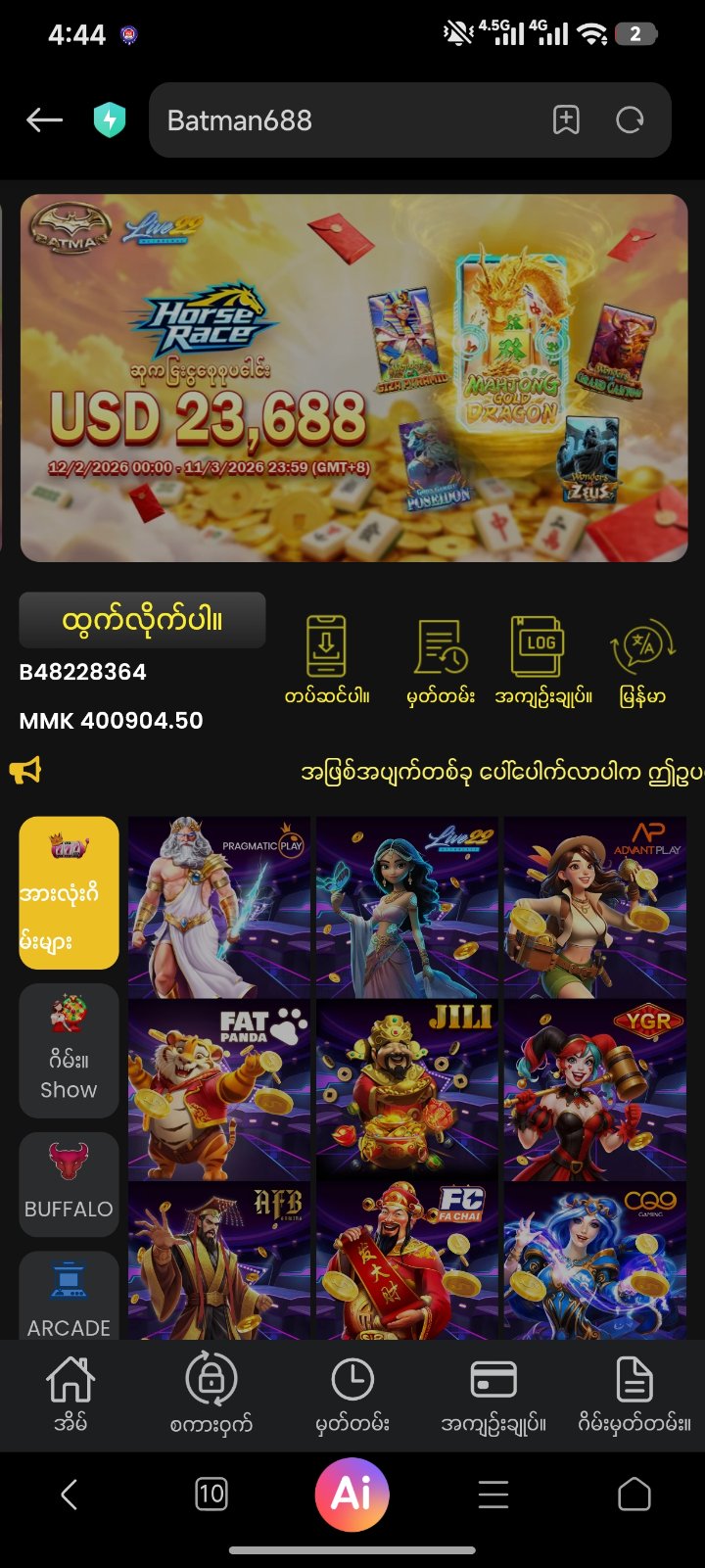
Task: Open the Batman688 address bar
Action: click(x=343, y=120)
